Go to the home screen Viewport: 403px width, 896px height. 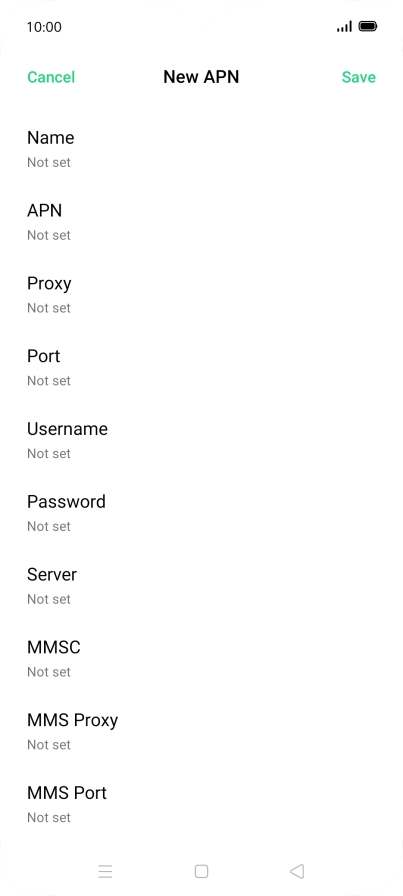[x=201, y=871]
